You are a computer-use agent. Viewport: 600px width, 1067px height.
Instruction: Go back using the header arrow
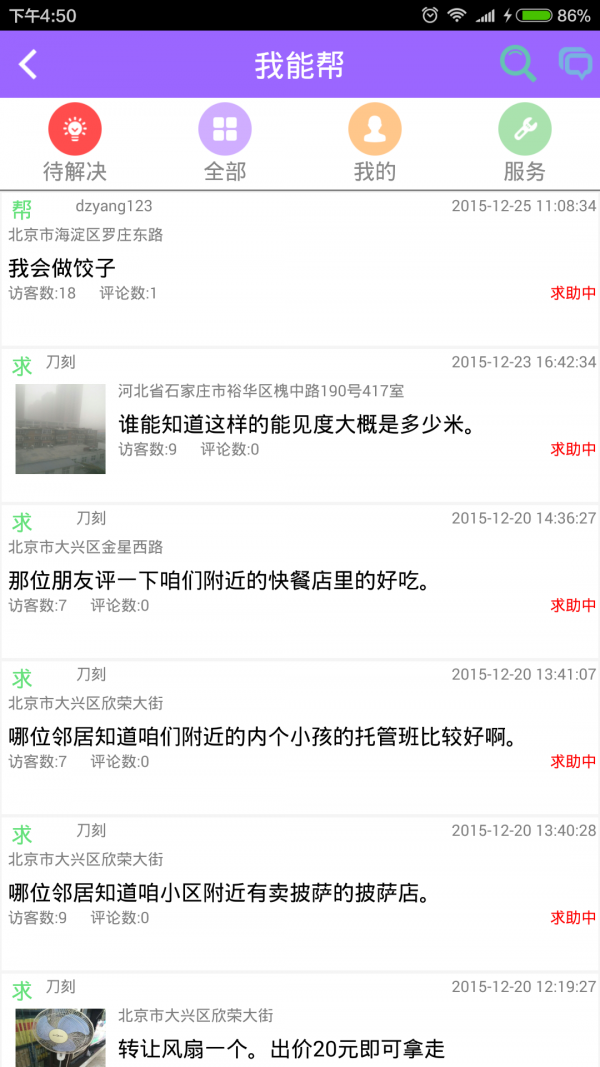coord(28,65)
